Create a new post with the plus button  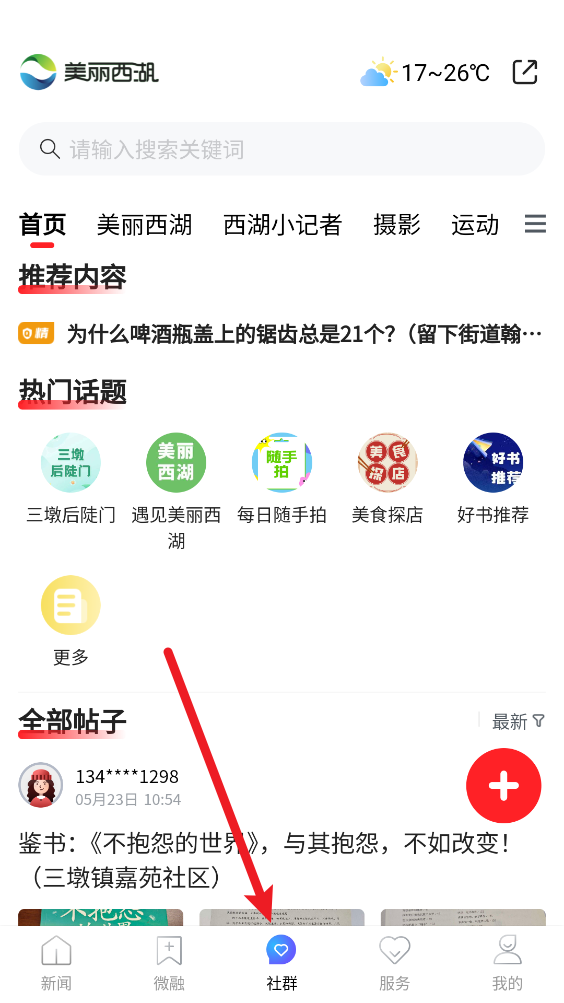[504, 786]
